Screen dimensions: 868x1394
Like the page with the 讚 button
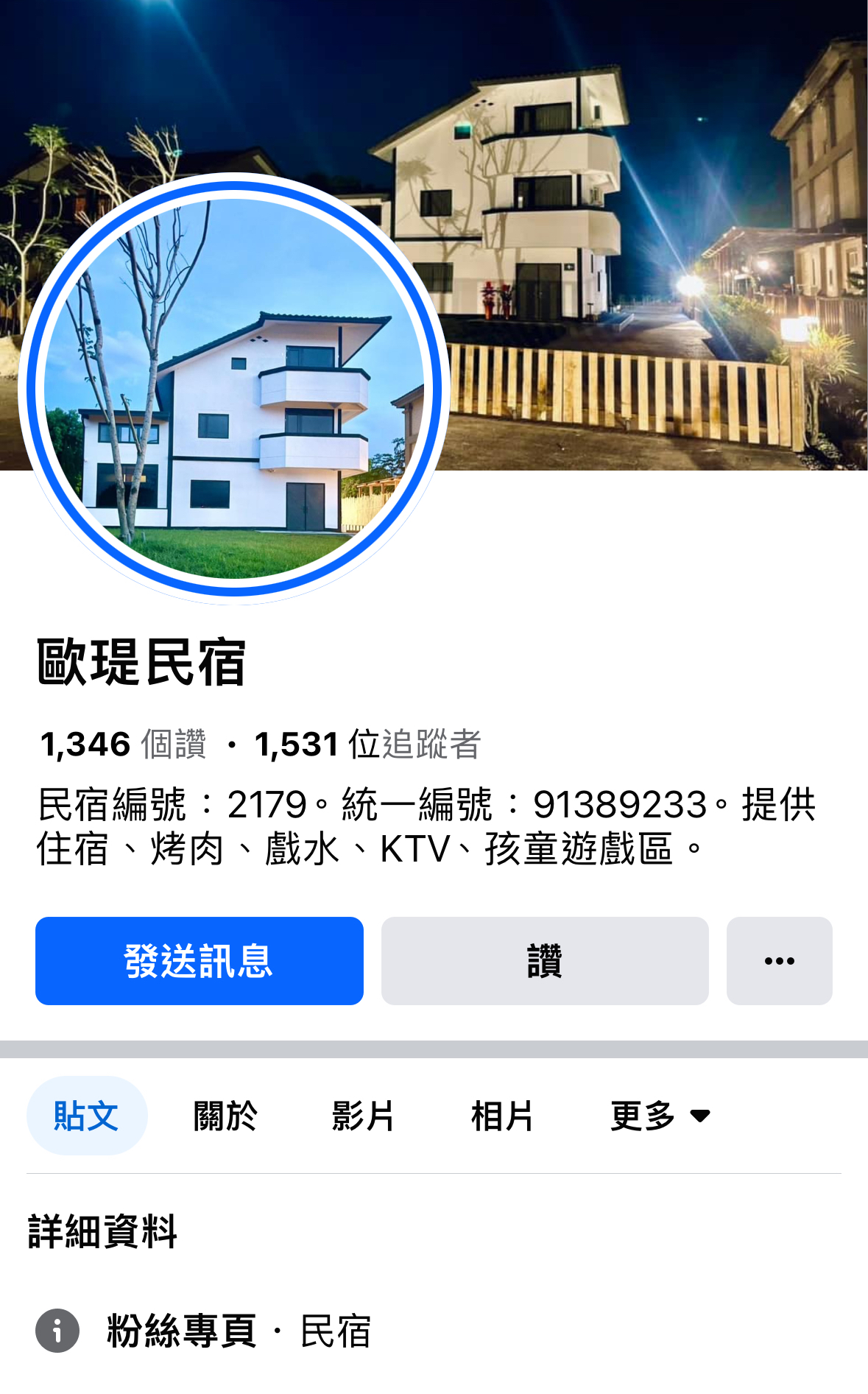point(544,960)
